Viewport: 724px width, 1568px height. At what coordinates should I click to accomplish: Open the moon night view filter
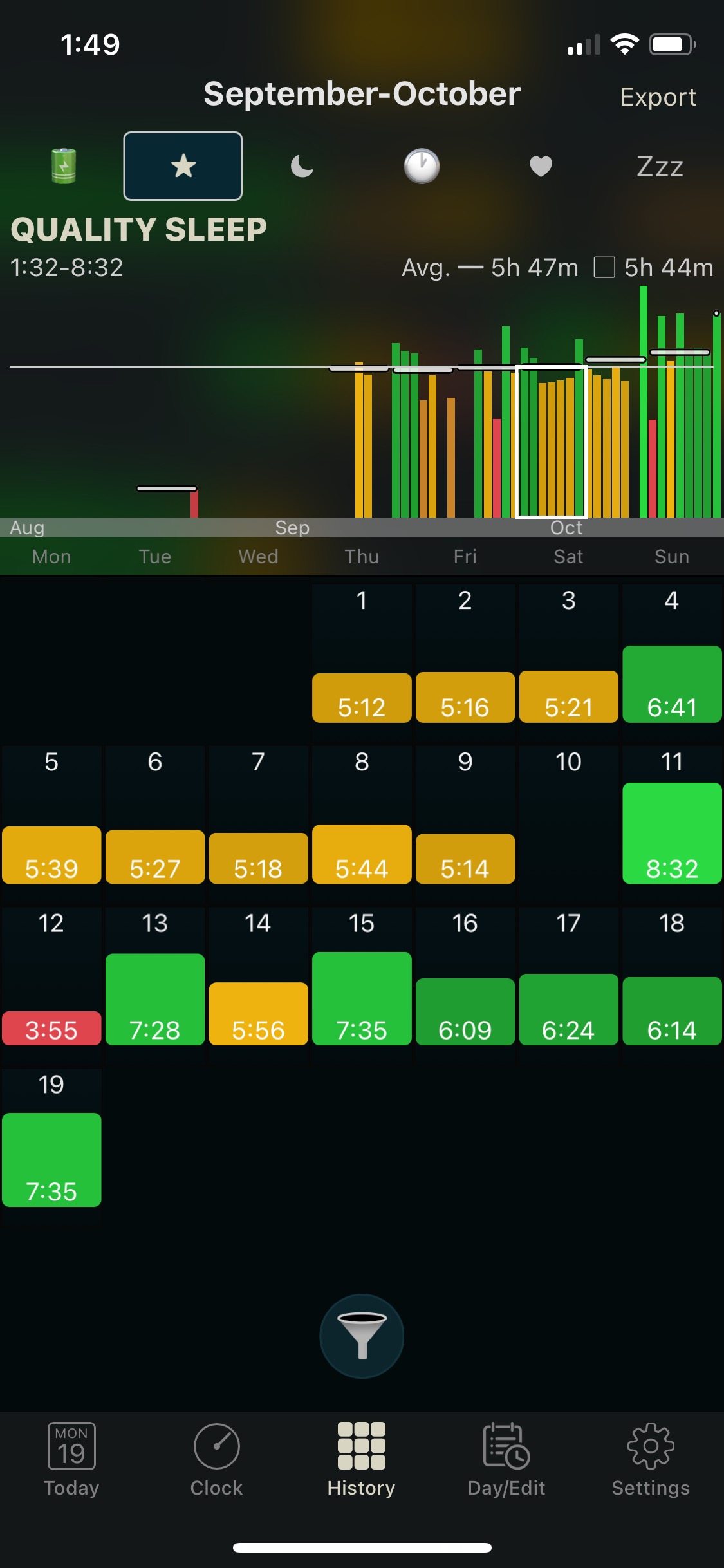click(x=301, y=165)
